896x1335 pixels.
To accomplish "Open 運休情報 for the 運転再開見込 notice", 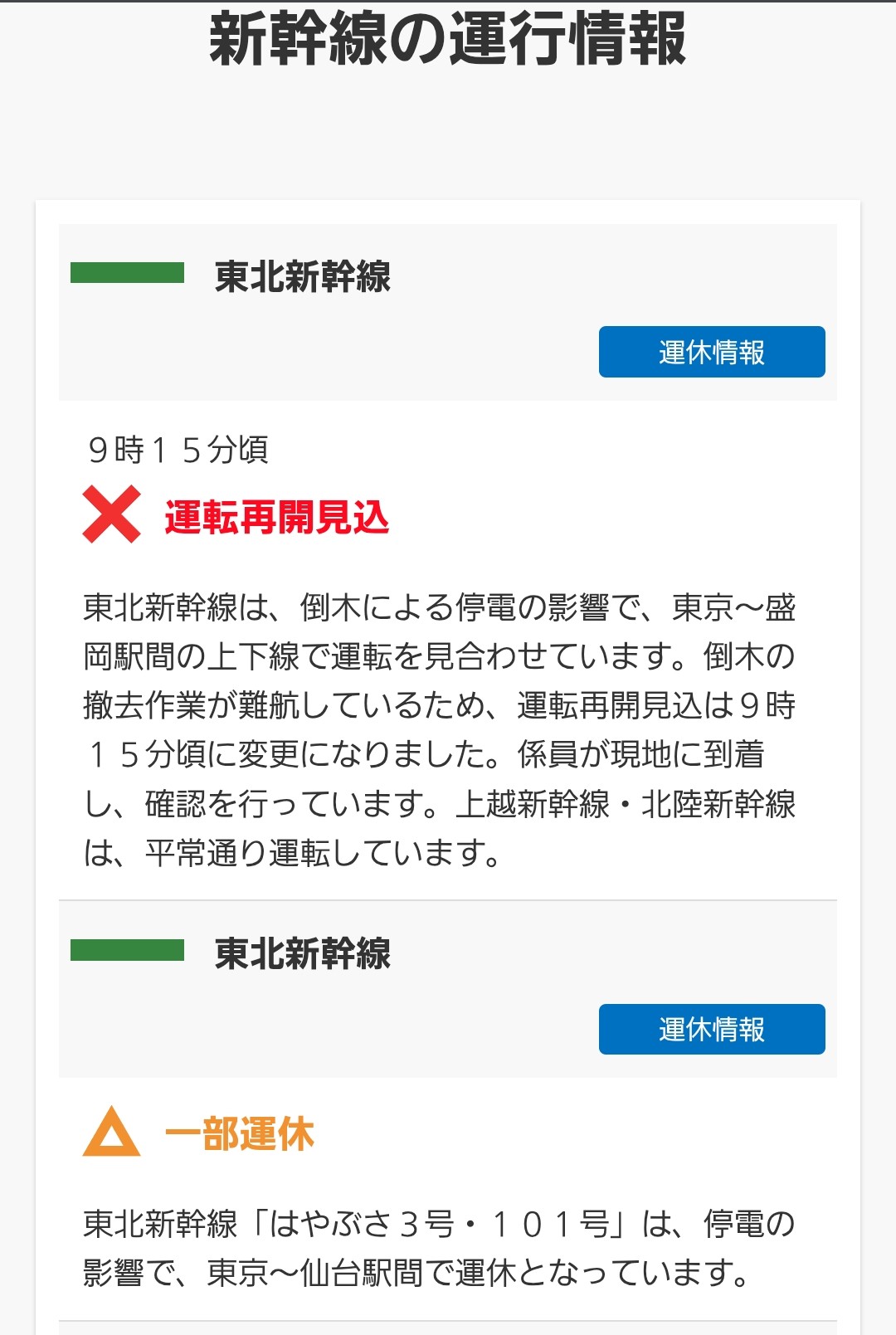I will coord(711,352).
